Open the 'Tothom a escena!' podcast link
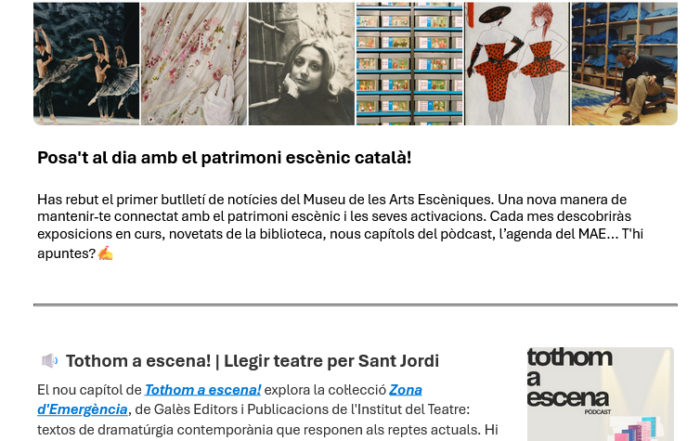This screenshot has width=700, height=441. pos(203,390)
